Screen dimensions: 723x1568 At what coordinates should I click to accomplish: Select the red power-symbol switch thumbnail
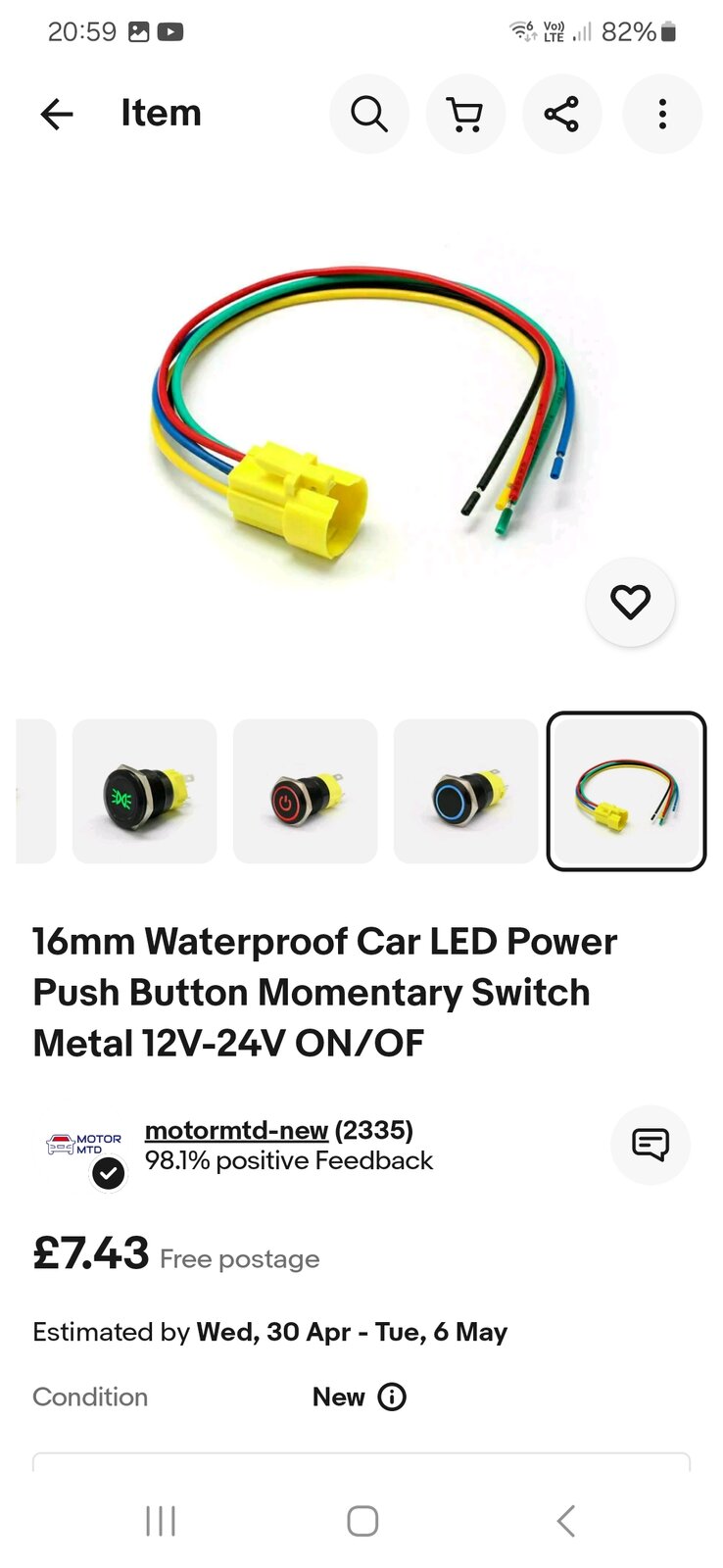[x=306, y=791]
